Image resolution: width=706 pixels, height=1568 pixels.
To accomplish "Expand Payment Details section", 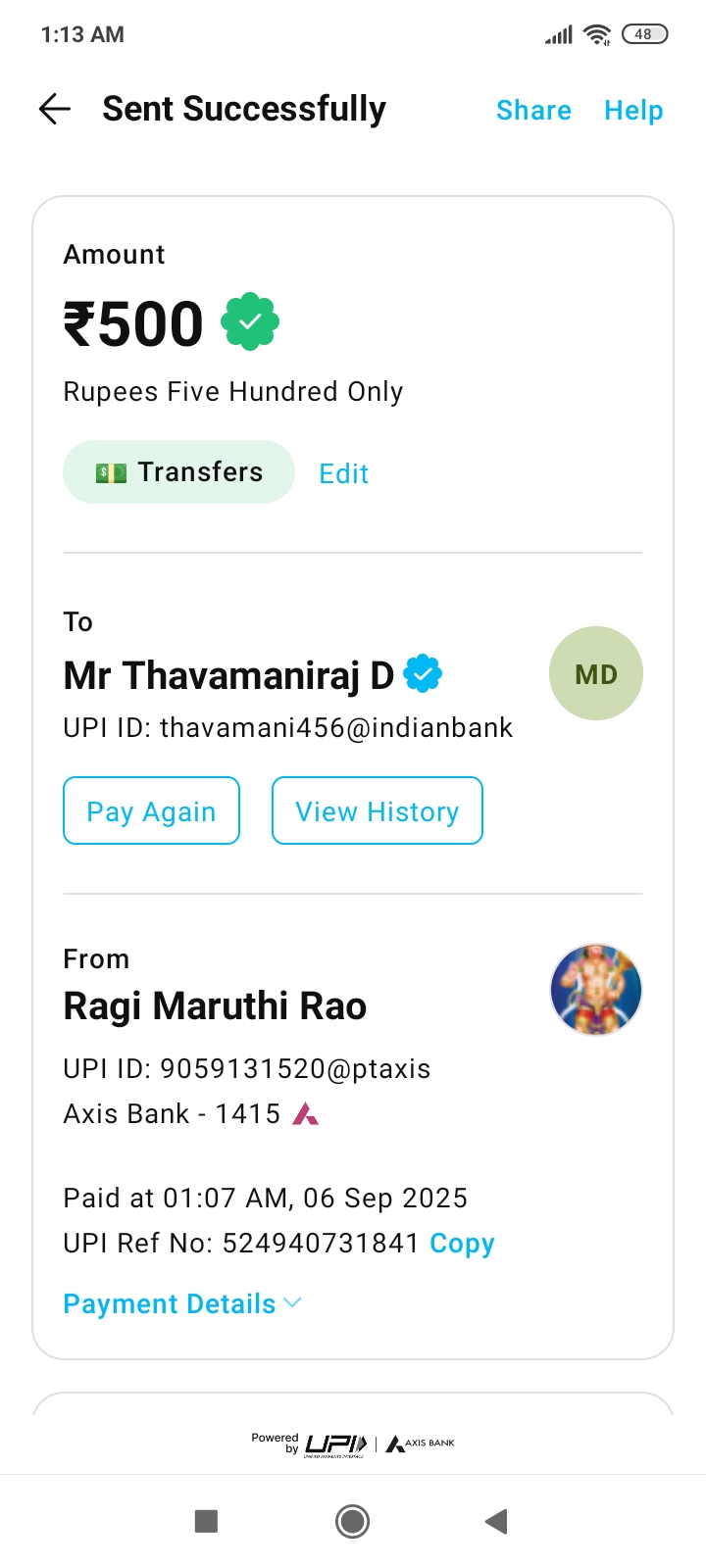I will pyautogui.click(x=182, y=1303).
